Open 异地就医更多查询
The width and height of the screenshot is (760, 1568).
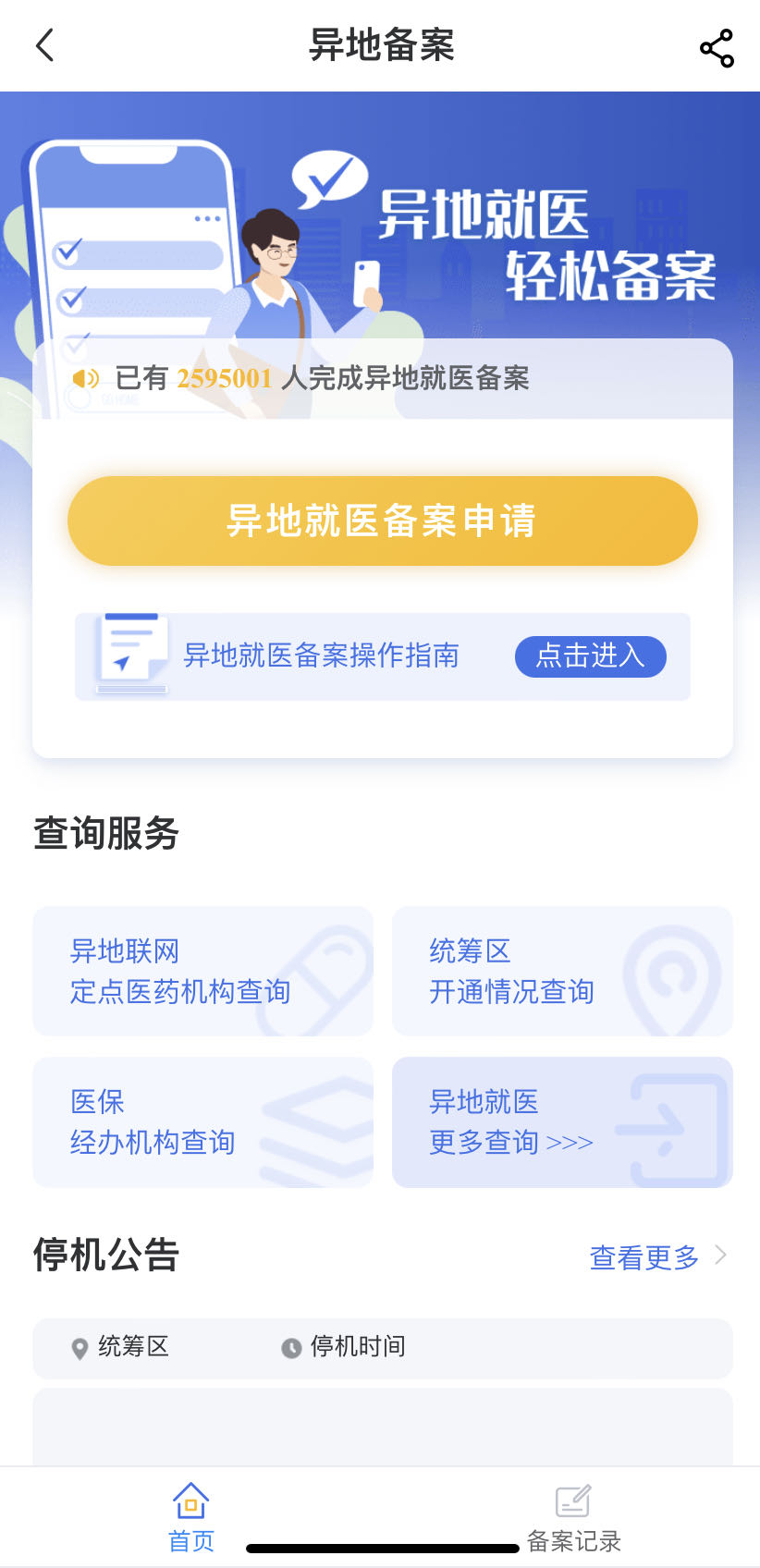click(x=562, y=1121)
